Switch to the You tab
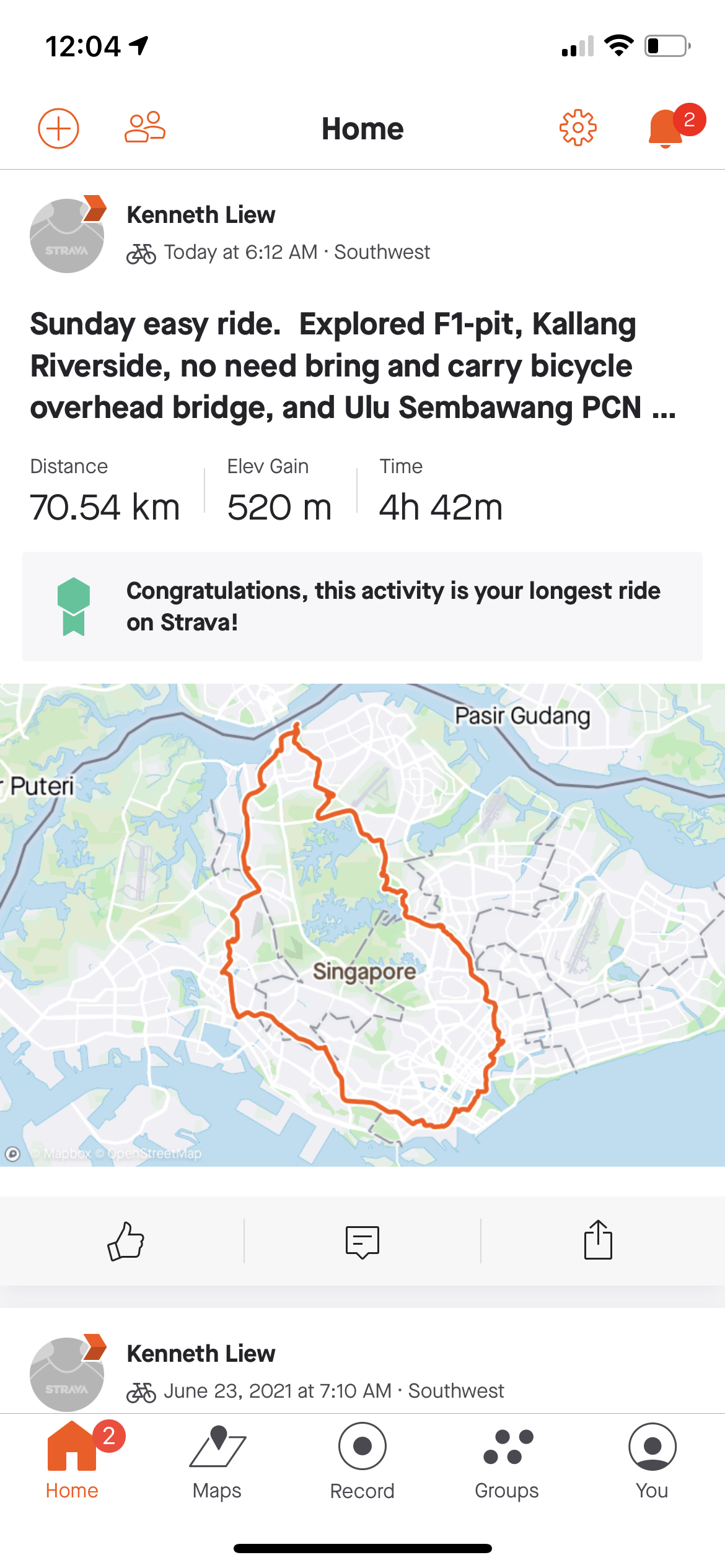This screenshot has width=725, height=1568. tap(652, 1460)
